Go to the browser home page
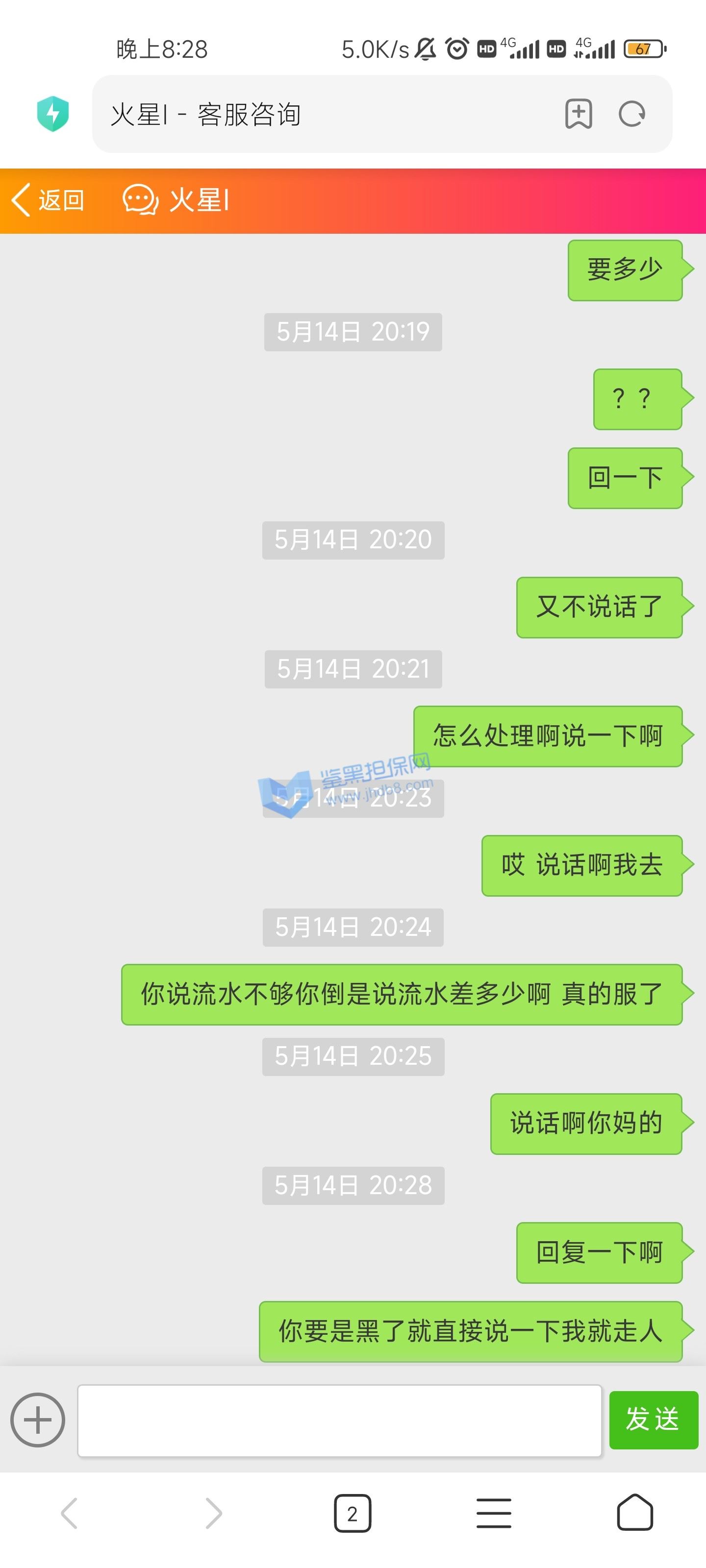Image resolution: width=706 pixels, height=1568 pixels. [x=635, y=1513]
